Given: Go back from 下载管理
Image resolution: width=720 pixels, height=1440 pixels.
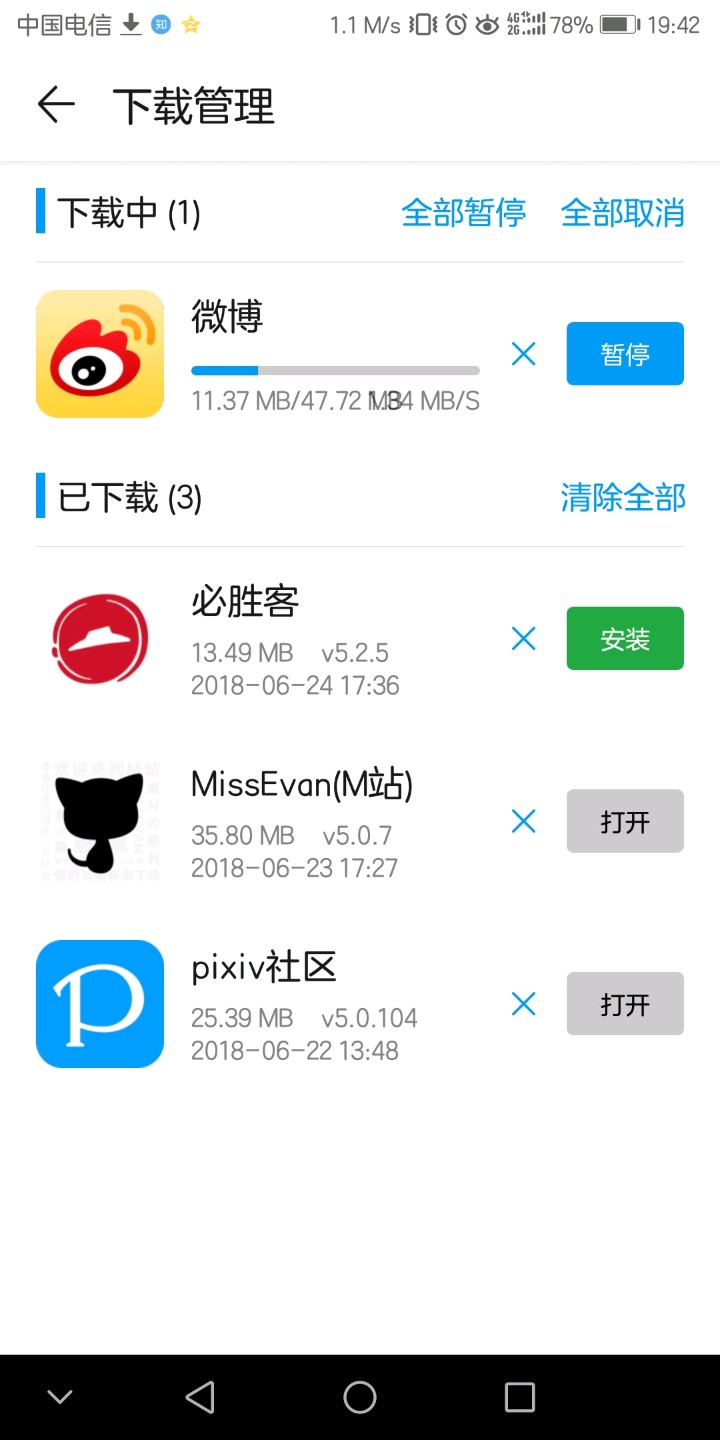Looking at the screenshot, I should 56,105.
